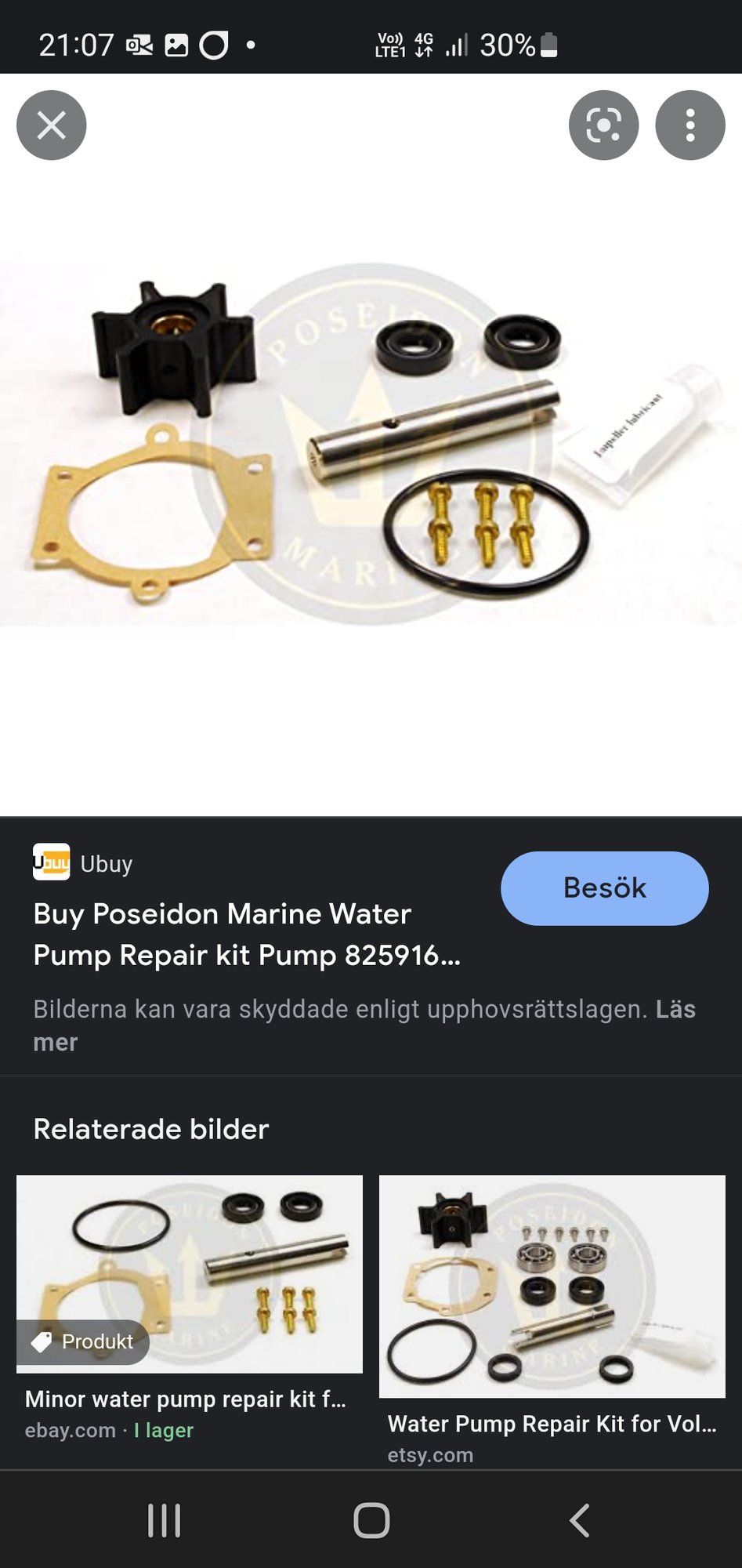Go to the home screen
Screen dimensions: 742x1568
(x=371, y=1521)
